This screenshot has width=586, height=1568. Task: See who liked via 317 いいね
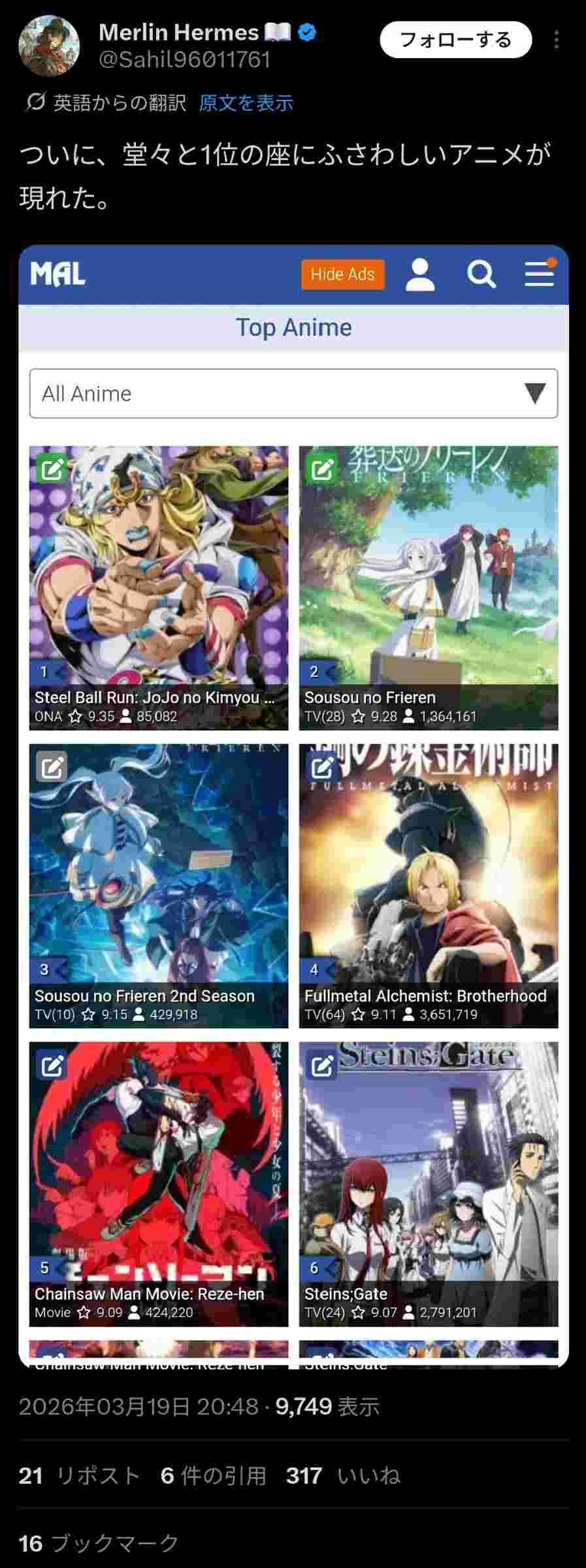click(x=343, y=1475)
